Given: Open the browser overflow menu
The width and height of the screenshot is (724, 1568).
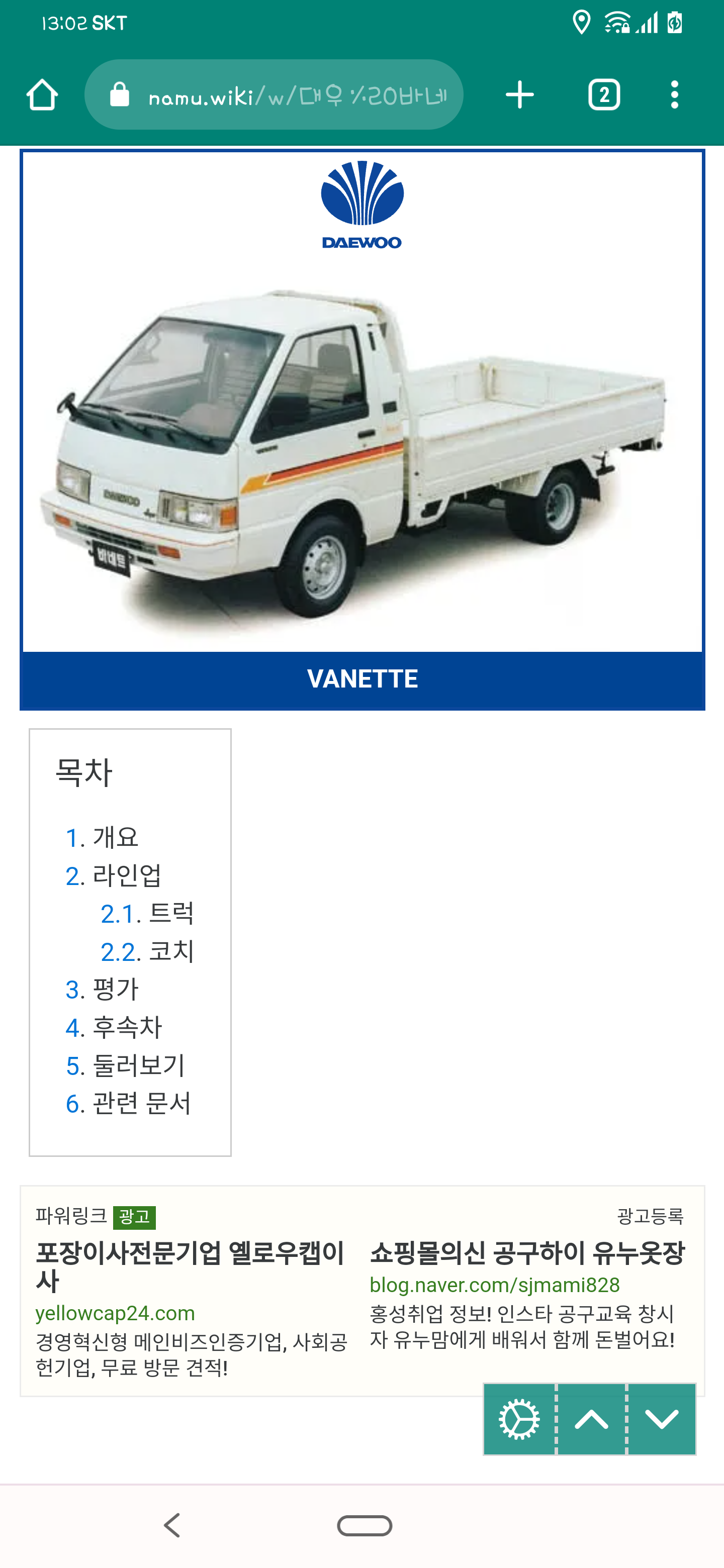Looking at the screenshot, I should coord(674,94).
